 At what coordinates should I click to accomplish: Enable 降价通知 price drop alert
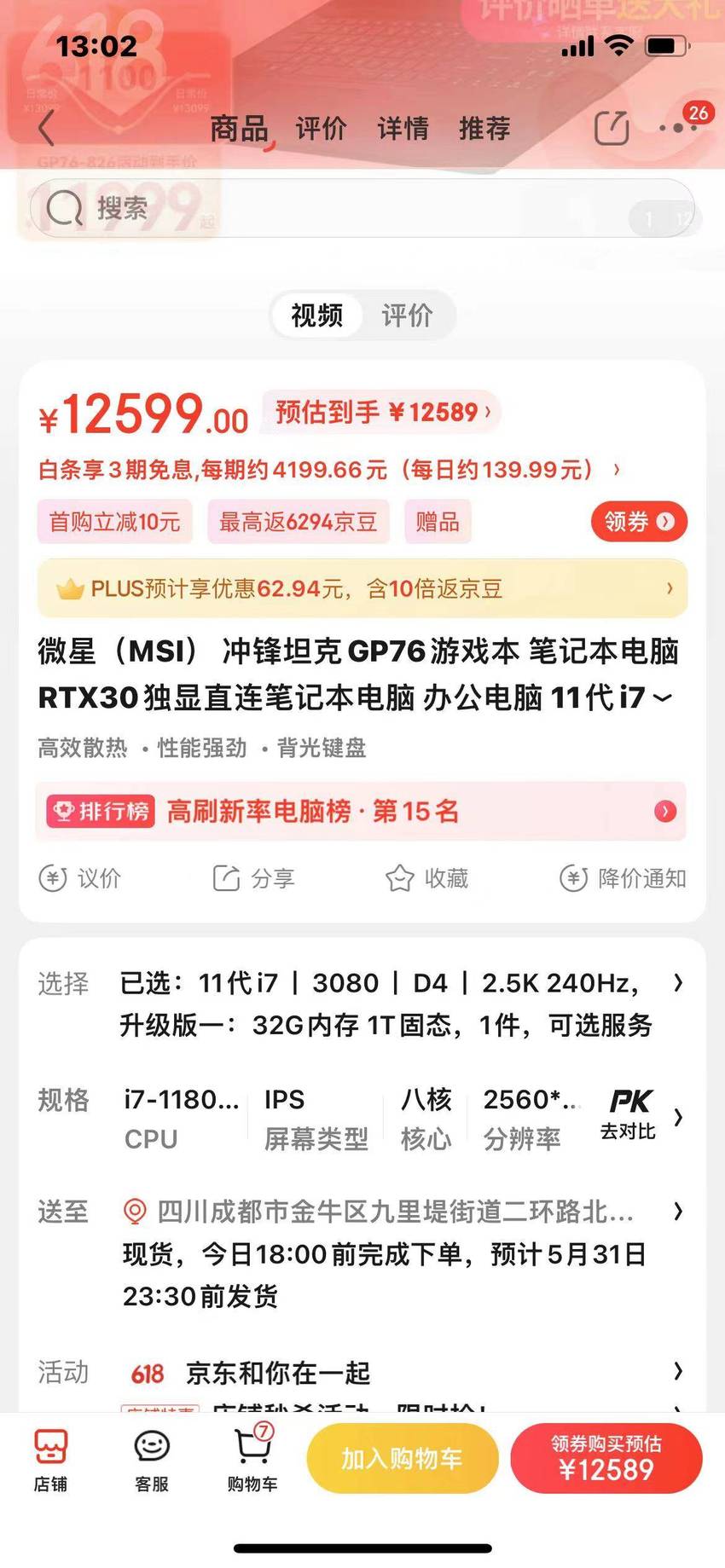point(623,878)
